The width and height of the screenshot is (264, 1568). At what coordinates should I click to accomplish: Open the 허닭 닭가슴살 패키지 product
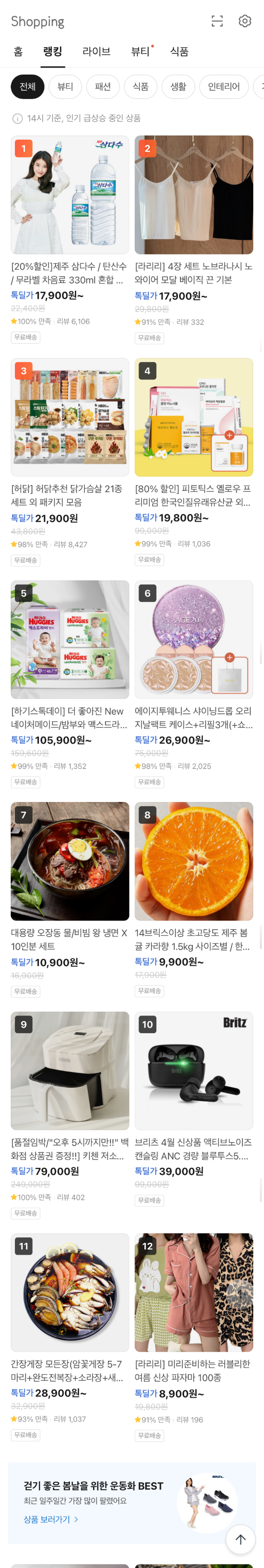point(70,417)
